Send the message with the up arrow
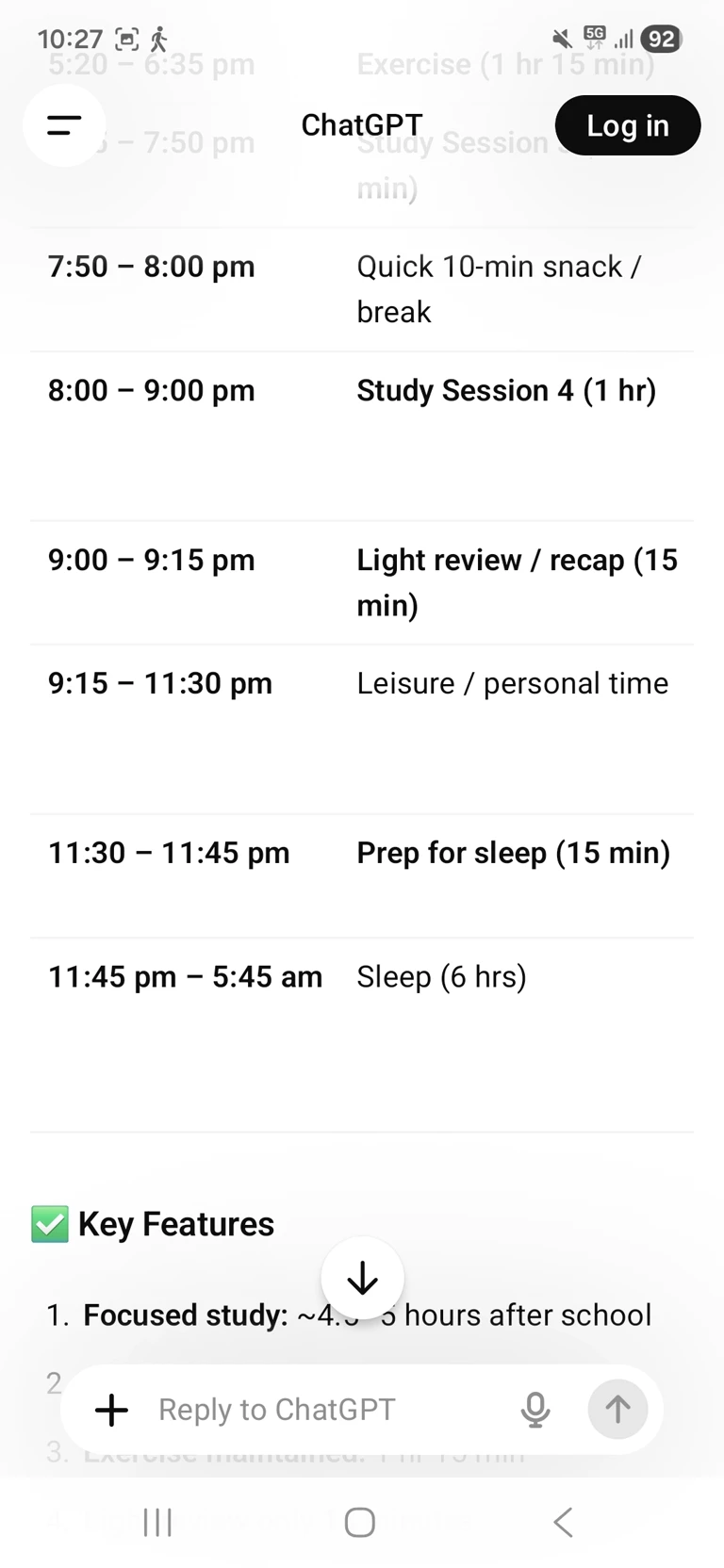Image resolution: width=724 pixels, height=1568 pixels. (x=617, y=1410)
